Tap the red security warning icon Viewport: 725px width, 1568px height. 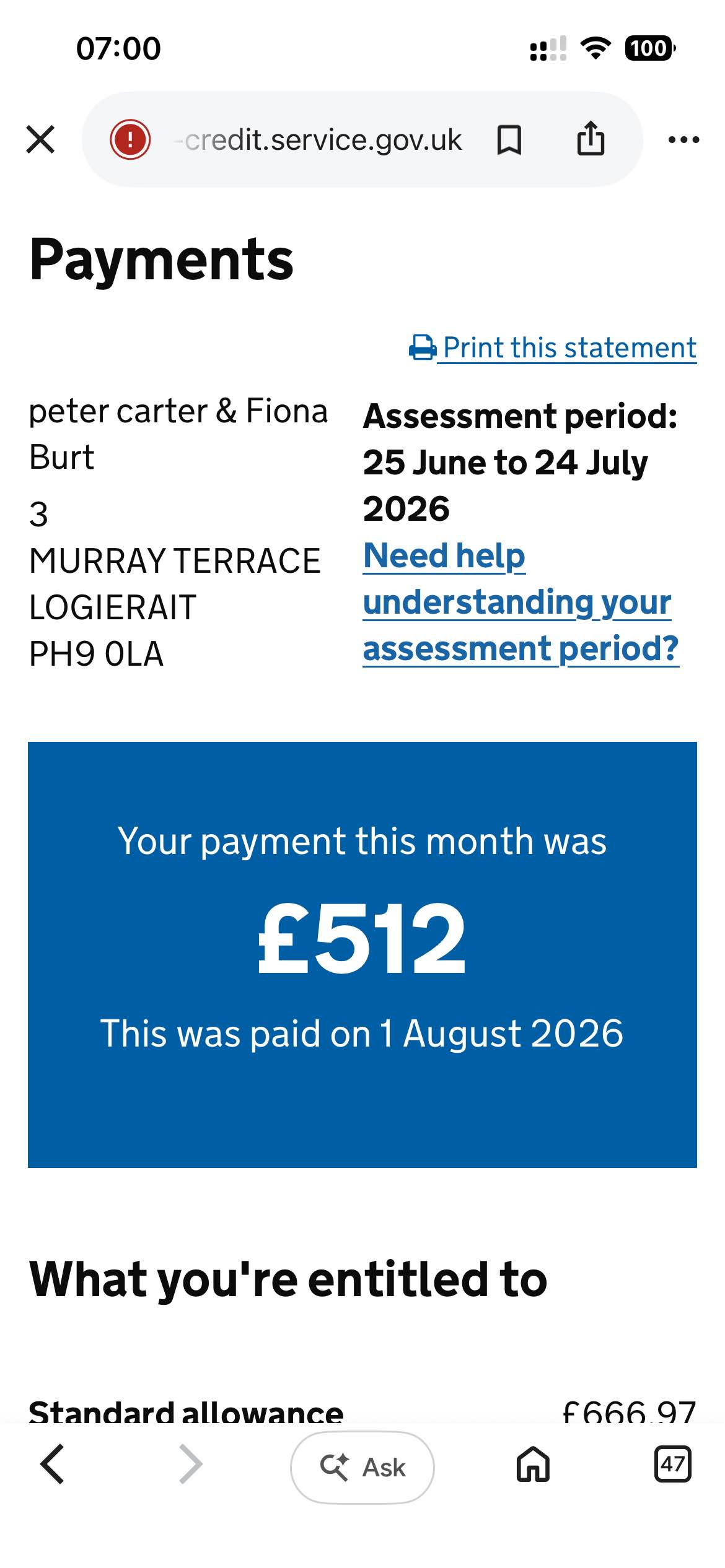pyautogui.click(x=130, y=139)
